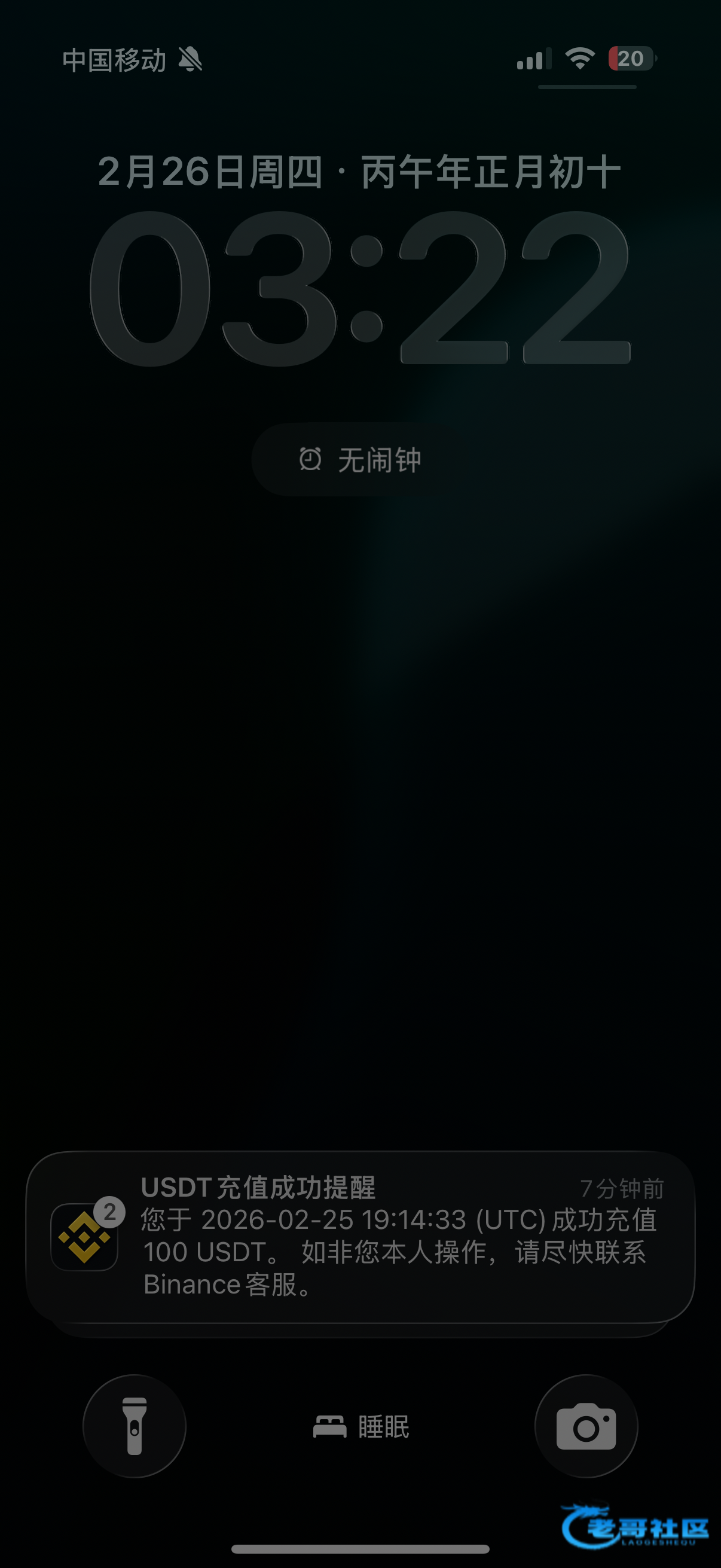The image size is (721, 1568).
Task: Open the Binance USDT deposit notification
Action: (360, 1237)
